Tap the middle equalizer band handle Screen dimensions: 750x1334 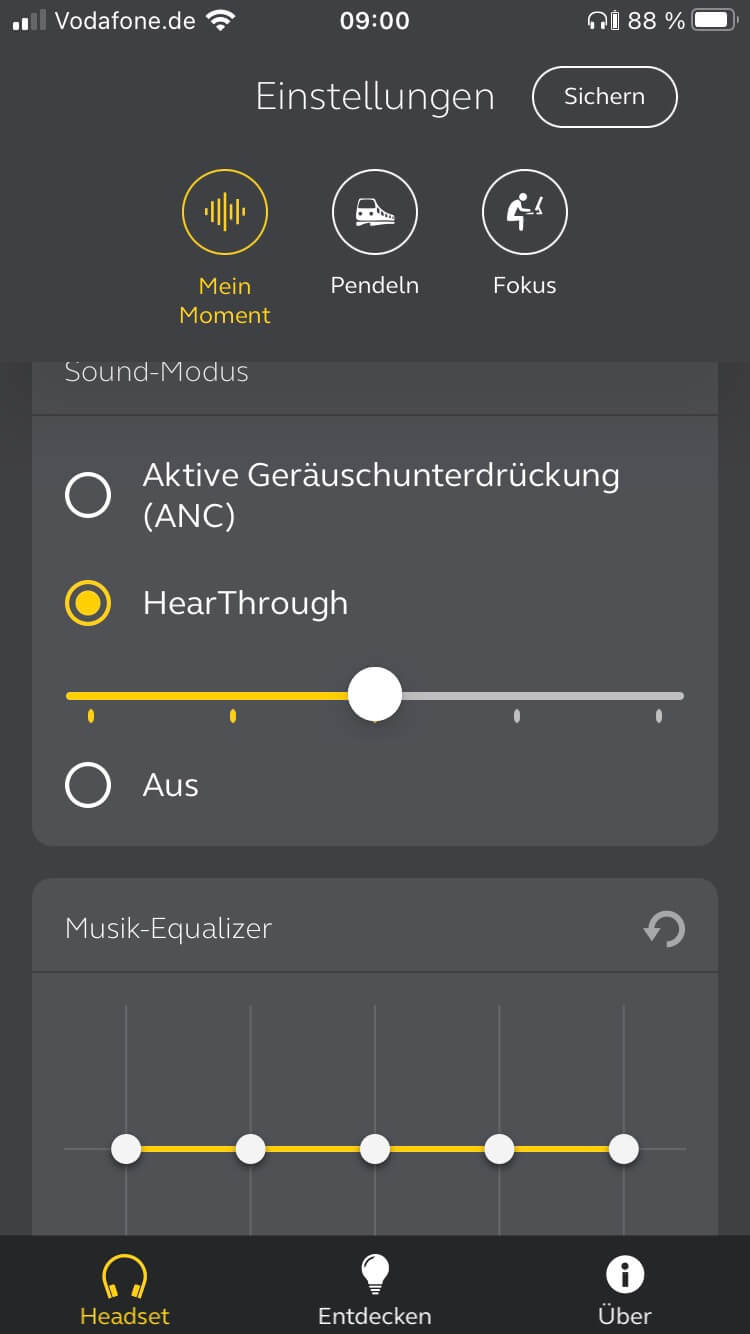375,1149
